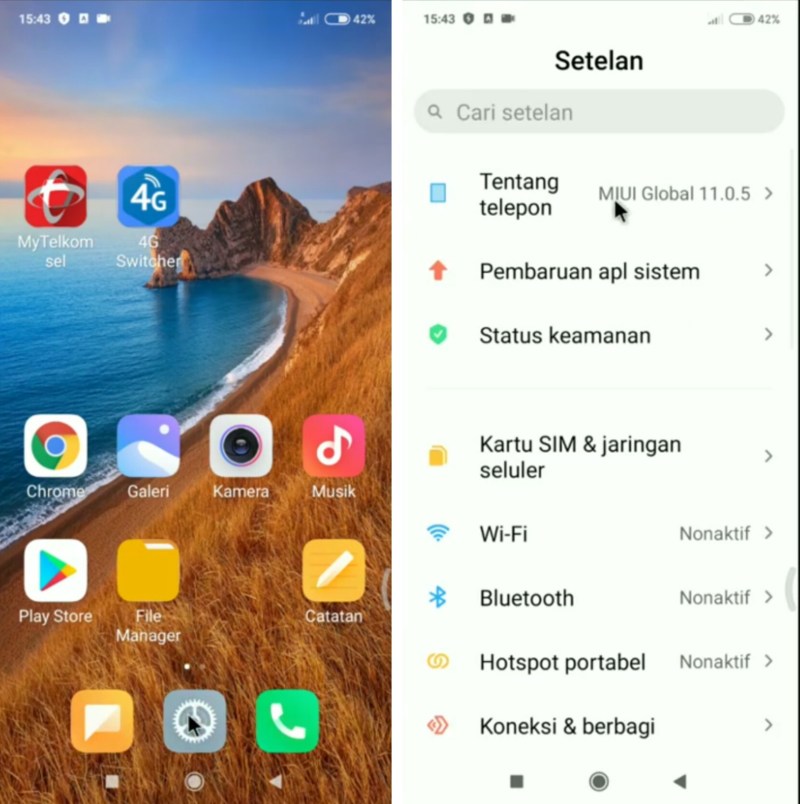Launch the Kamera app

[241, 446]
